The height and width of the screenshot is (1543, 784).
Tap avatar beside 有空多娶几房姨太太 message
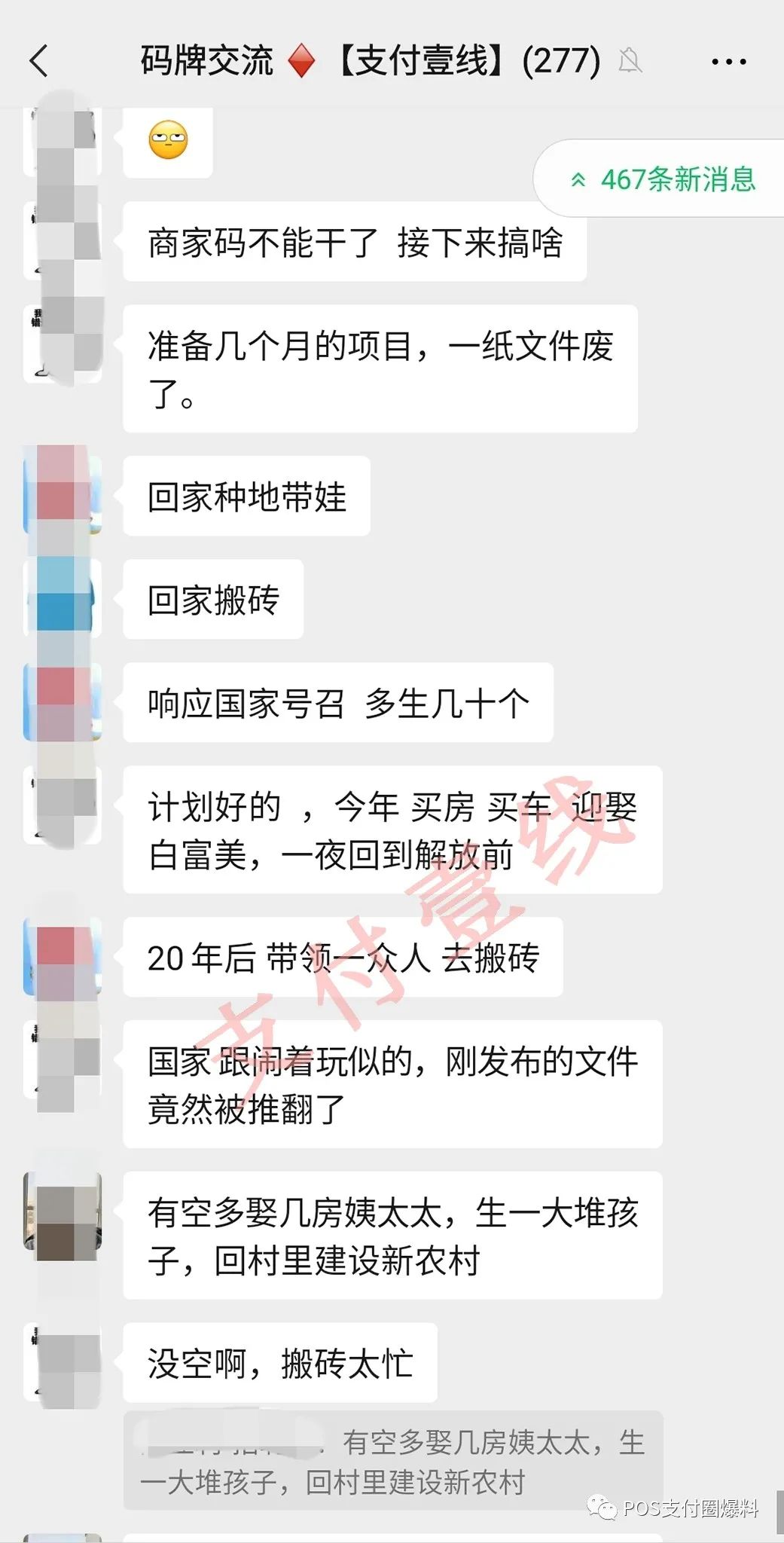[63, 1211]
